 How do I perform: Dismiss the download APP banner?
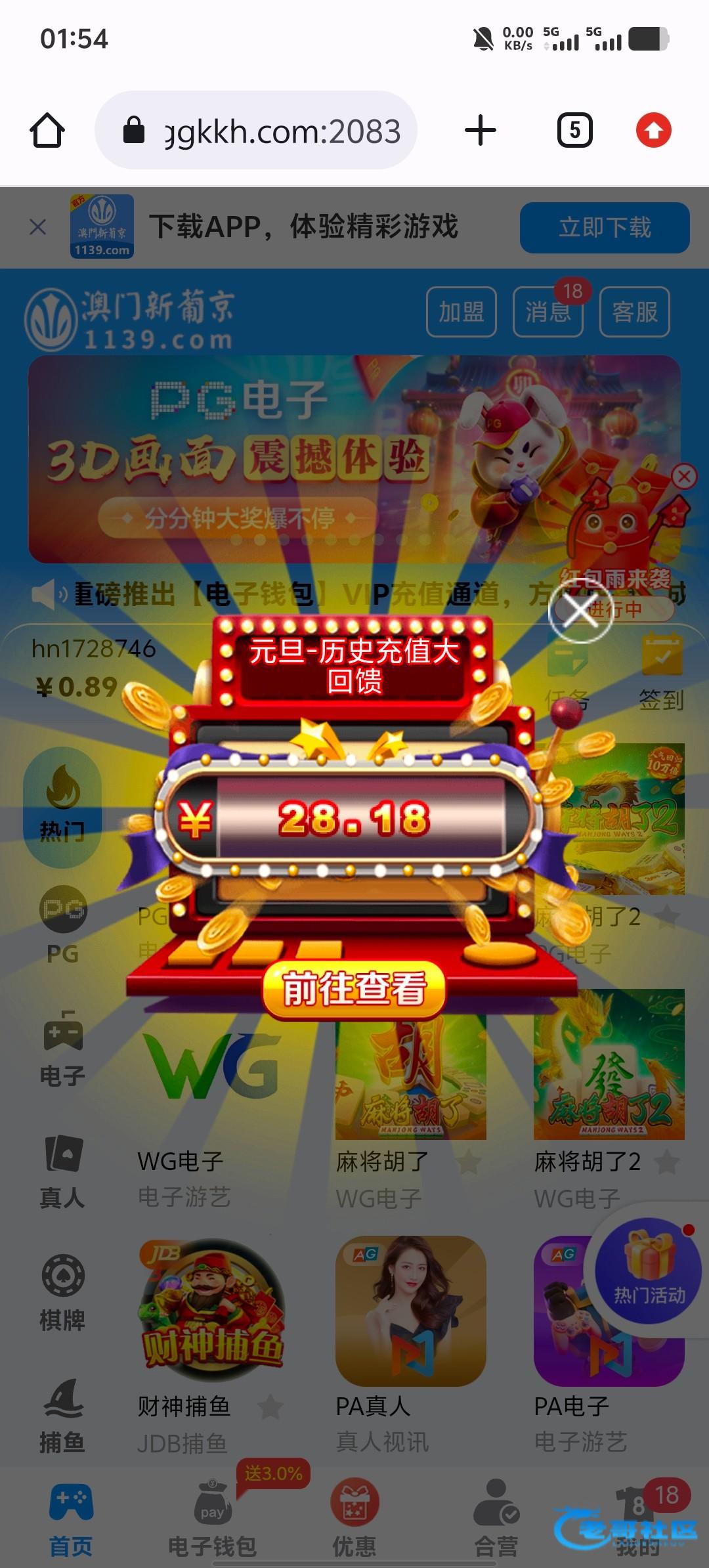click(38, 227)
